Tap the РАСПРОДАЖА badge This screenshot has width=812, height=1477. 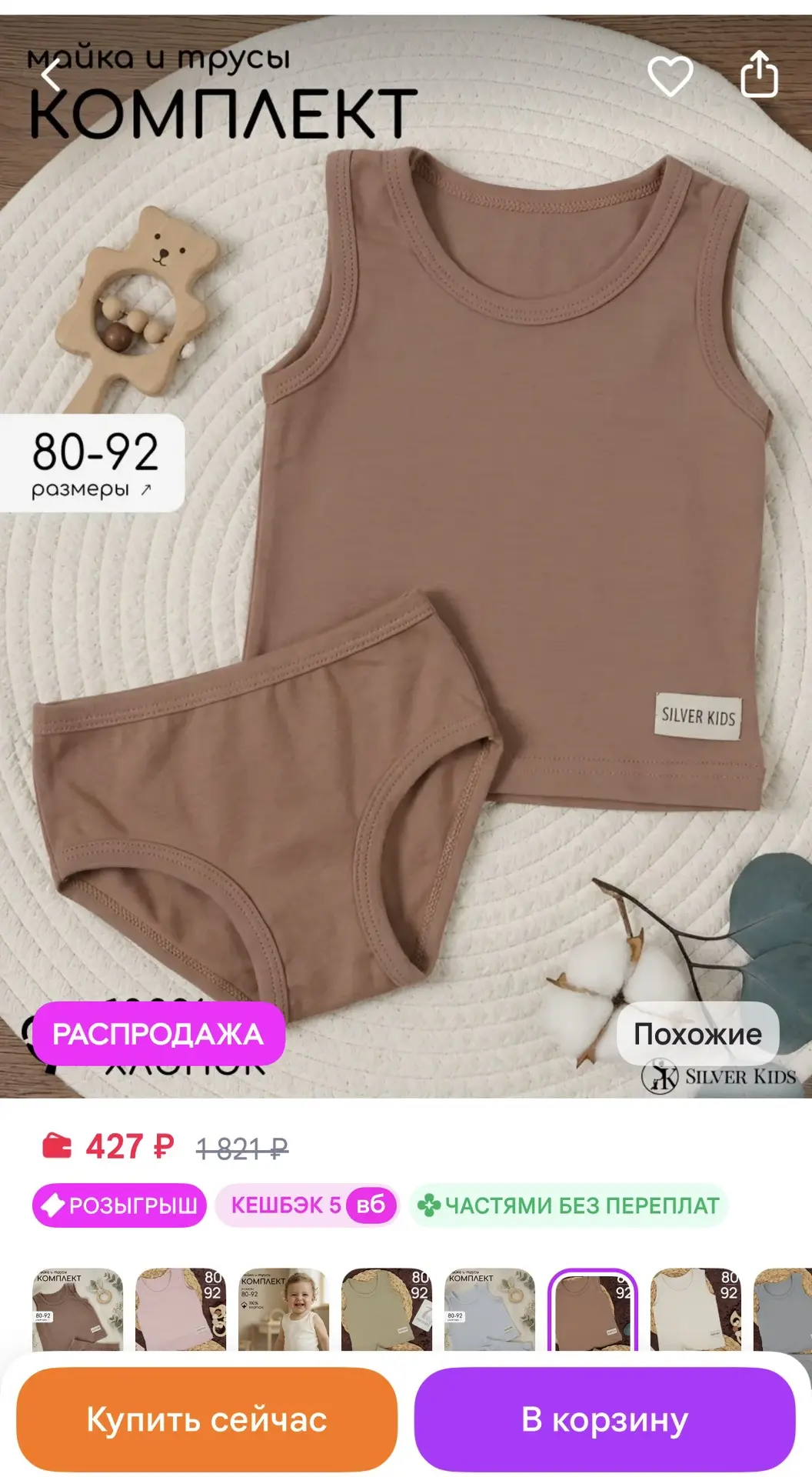coord(158,1033)
